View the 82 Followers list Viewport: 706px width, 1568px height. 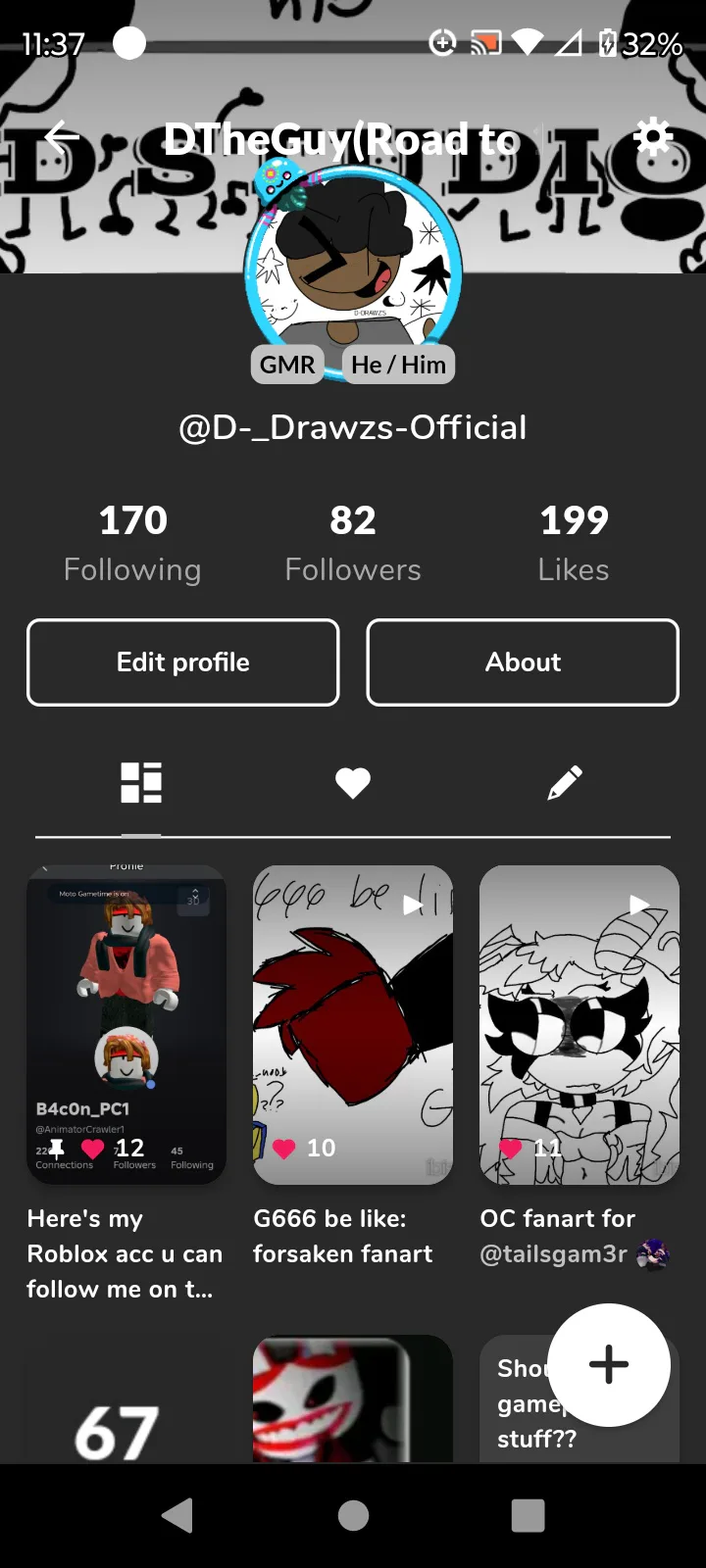pyautogui.click(x=353, y=543)
